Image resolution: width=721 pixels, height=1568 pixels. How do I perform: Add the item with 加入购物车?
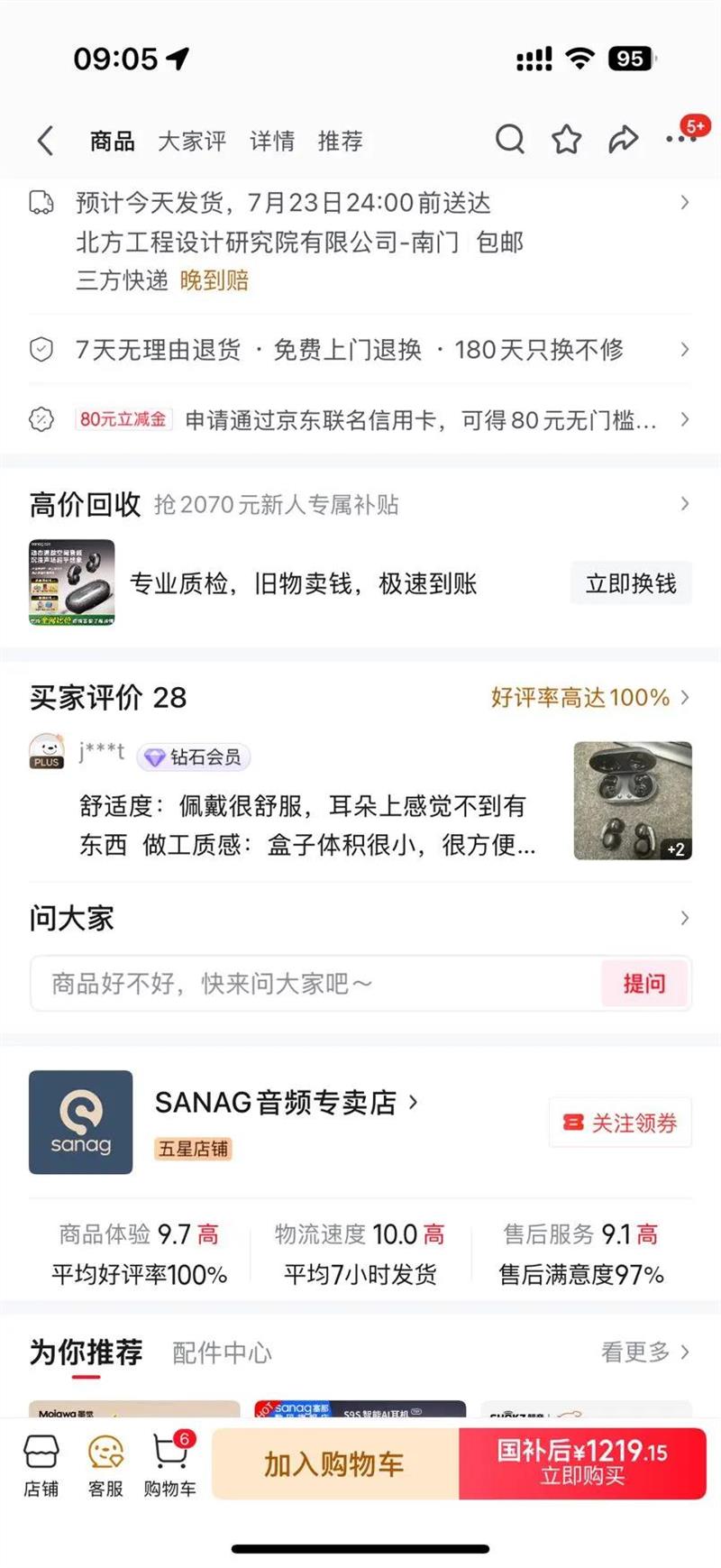[334, 1464]
